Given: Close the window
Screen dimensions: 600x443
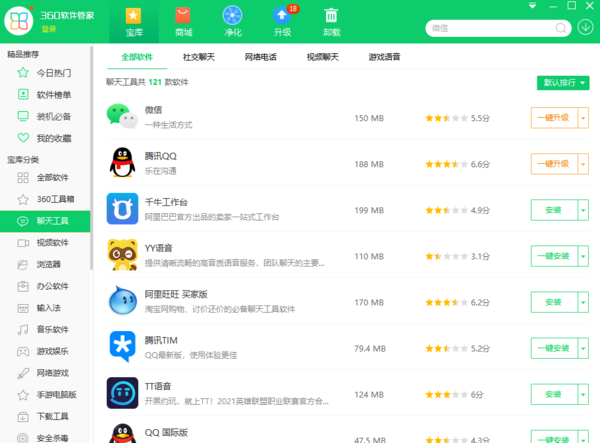Looking at the screenshot, I should 589,7.
